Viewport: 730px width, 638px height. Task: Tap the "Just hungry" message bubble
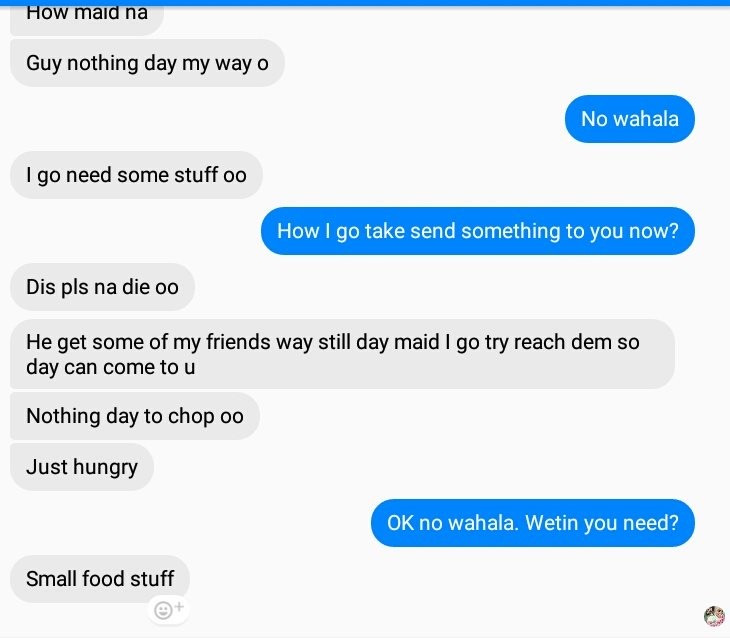tap(82, 467)
